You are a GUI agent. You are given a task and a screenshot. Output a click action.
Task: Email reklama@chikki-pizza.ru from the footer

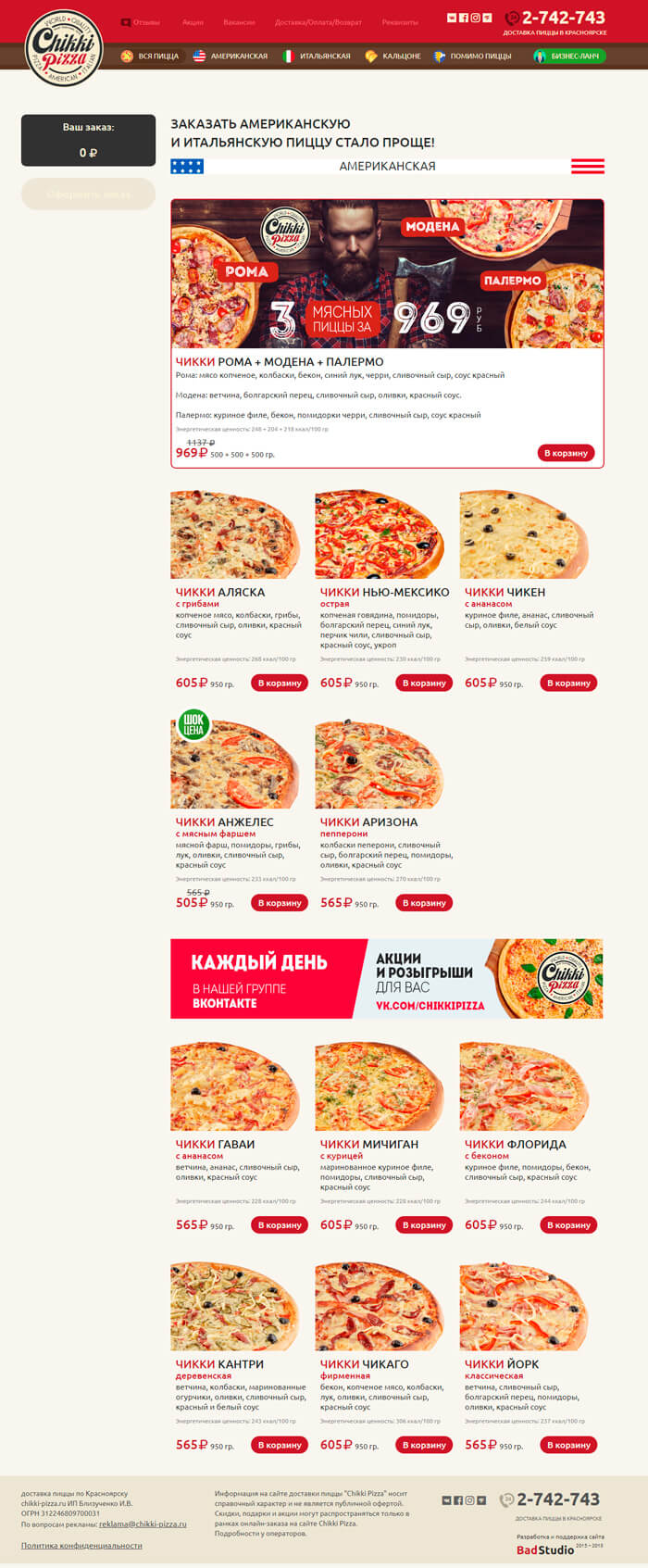pos(143,1524)
